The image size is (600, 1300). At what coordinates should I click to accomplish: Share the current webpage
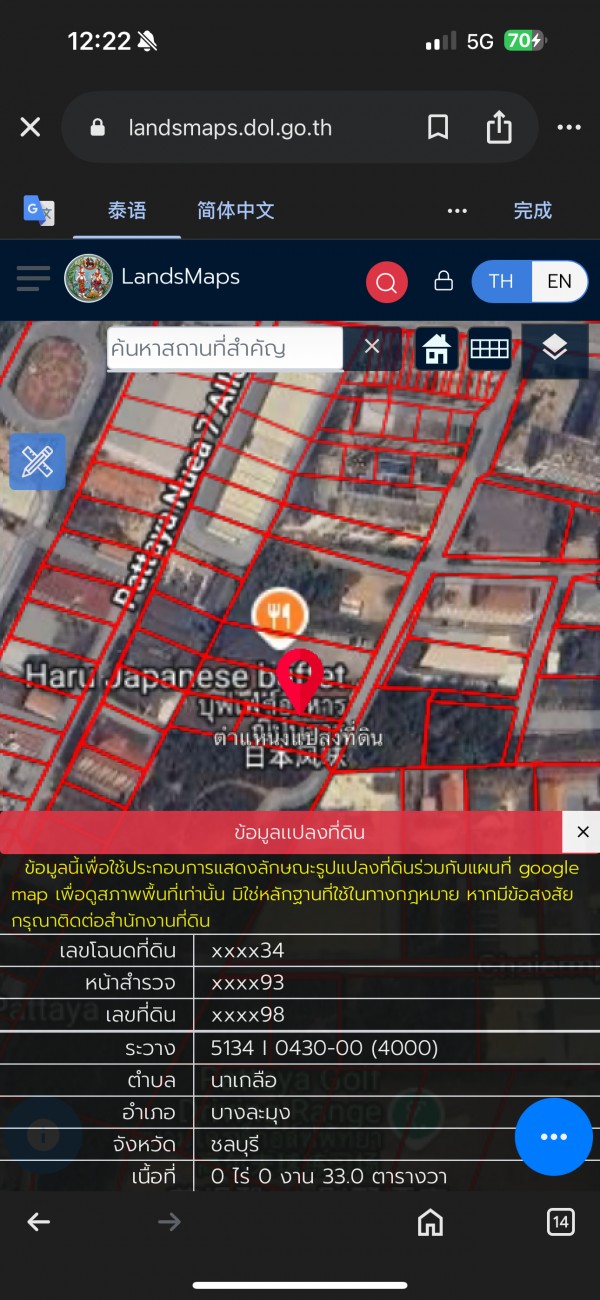[499, 127]
